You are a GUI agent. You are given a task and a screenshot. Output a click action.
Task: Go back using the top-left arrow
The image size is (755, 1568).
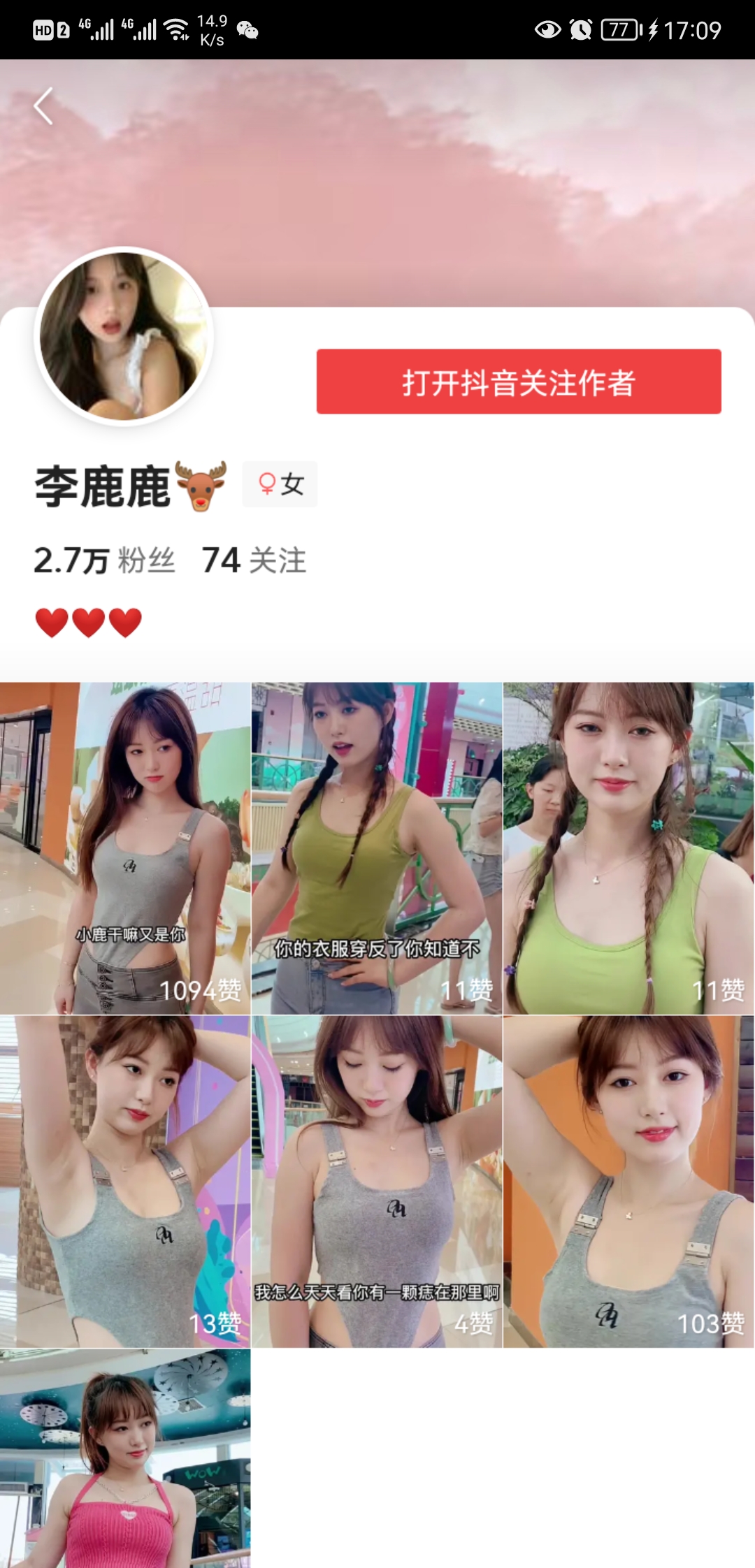tap(43, 106)
